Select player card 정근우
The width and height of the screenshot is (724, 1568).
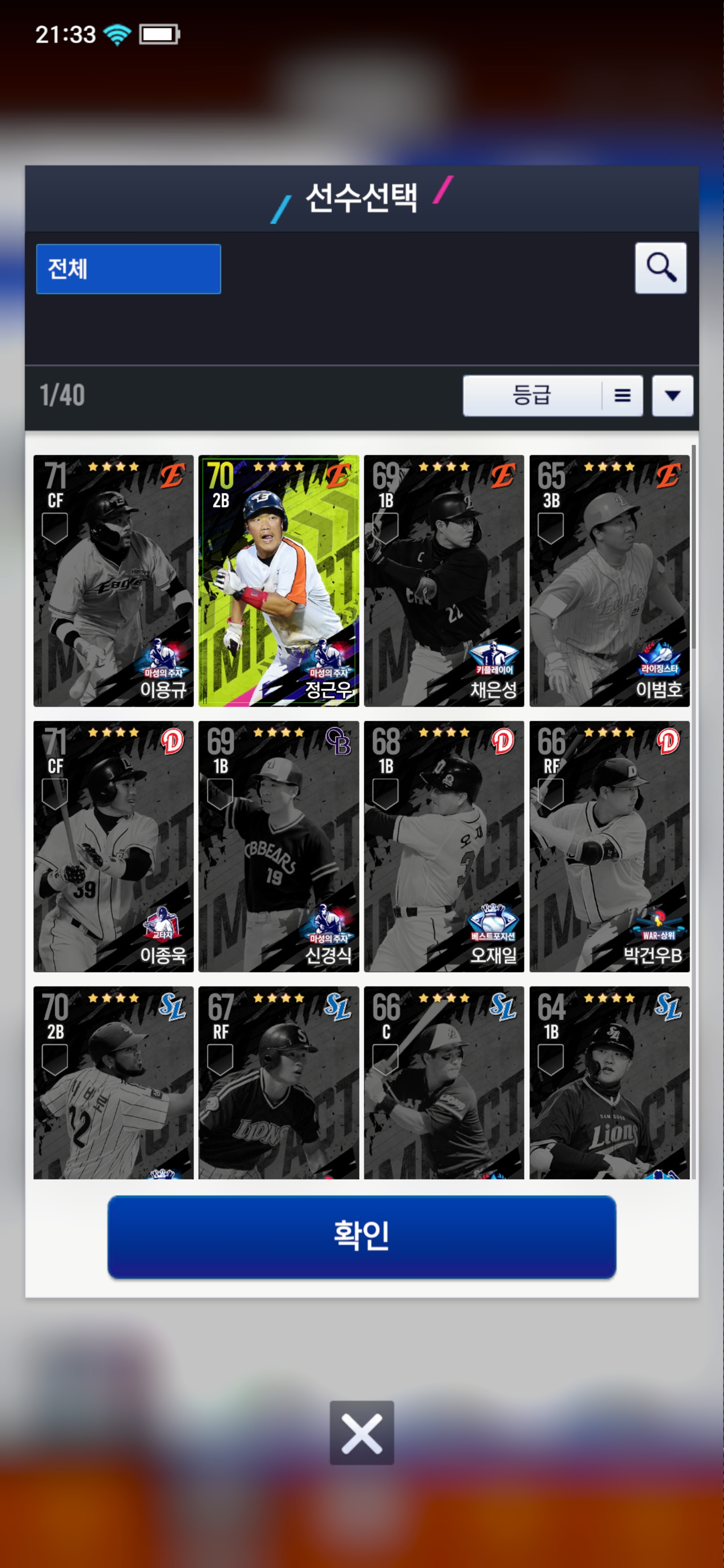tap(278, 580)
